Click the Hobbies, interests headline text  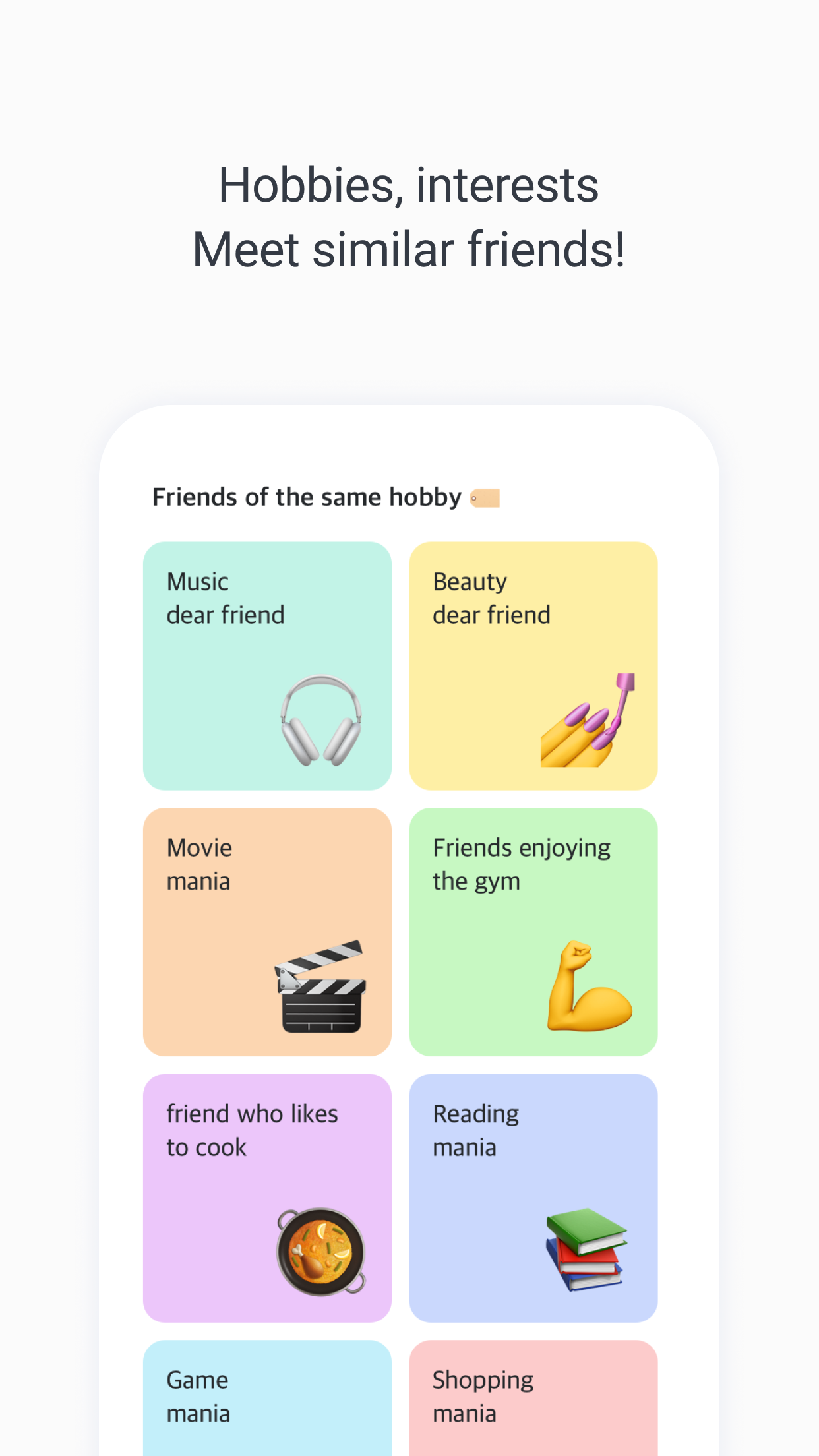coord(408,185)
